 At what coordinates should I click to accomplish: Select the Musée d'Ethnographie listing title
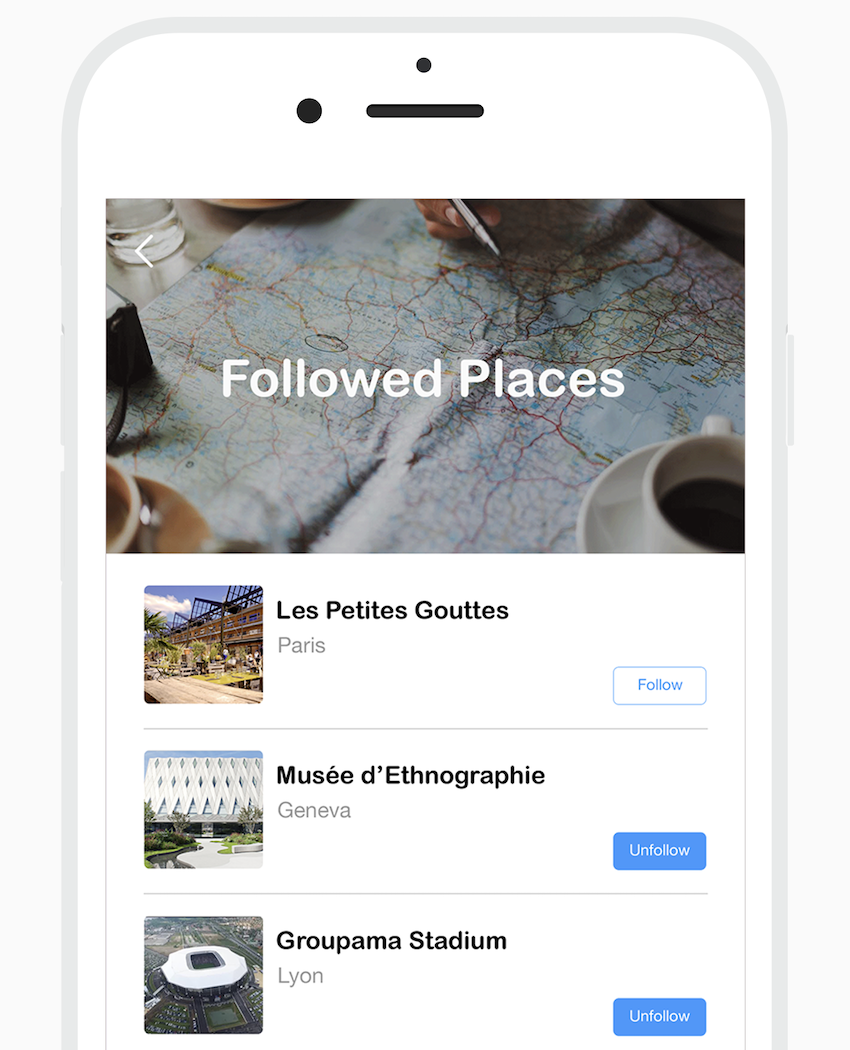[x=411, y=775]
